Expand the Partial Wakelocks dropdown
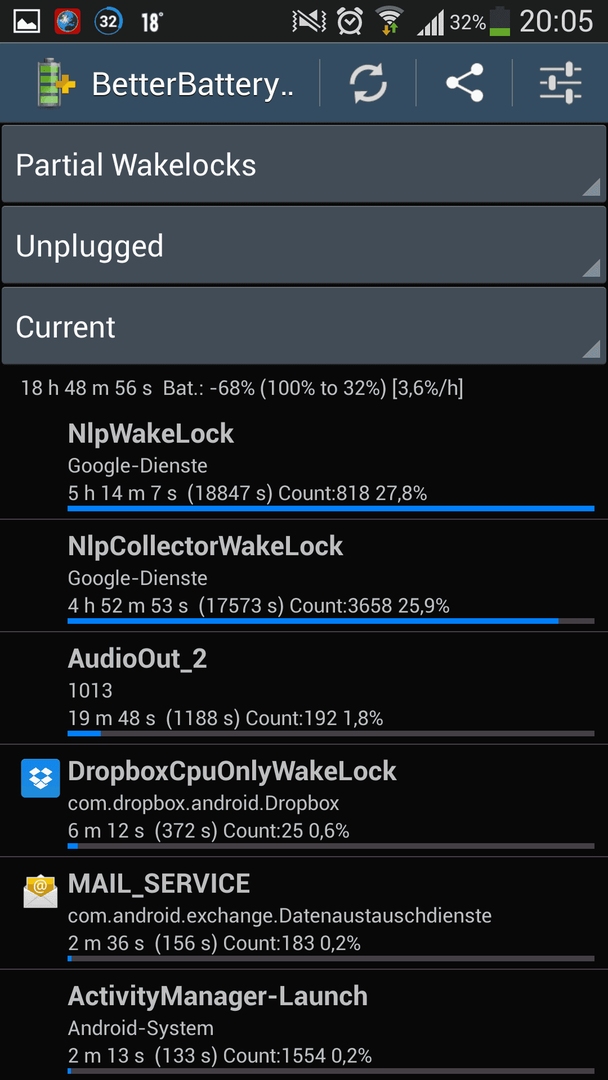 click(x=304, y=165)
